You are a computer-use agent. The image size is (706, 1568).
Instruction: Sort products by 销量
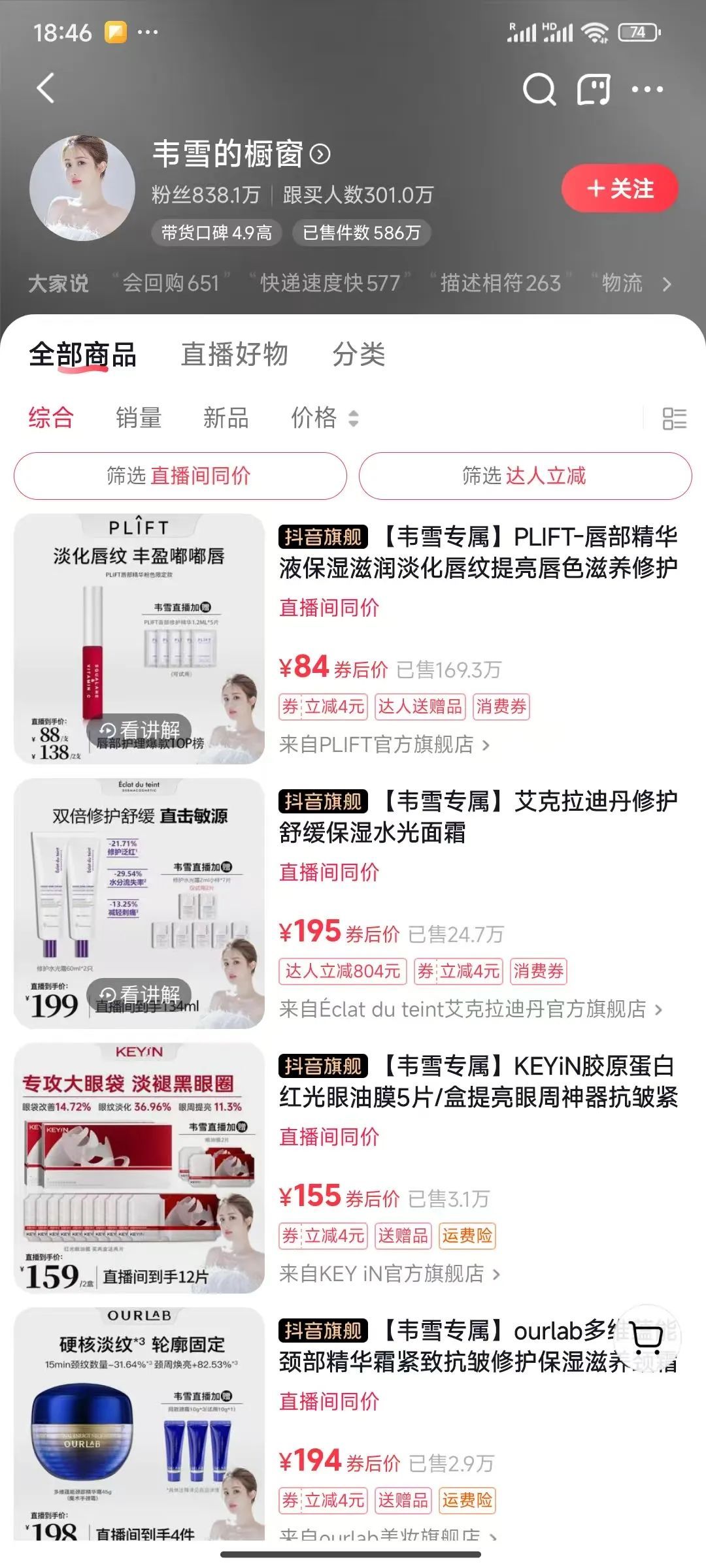(138, 417)
